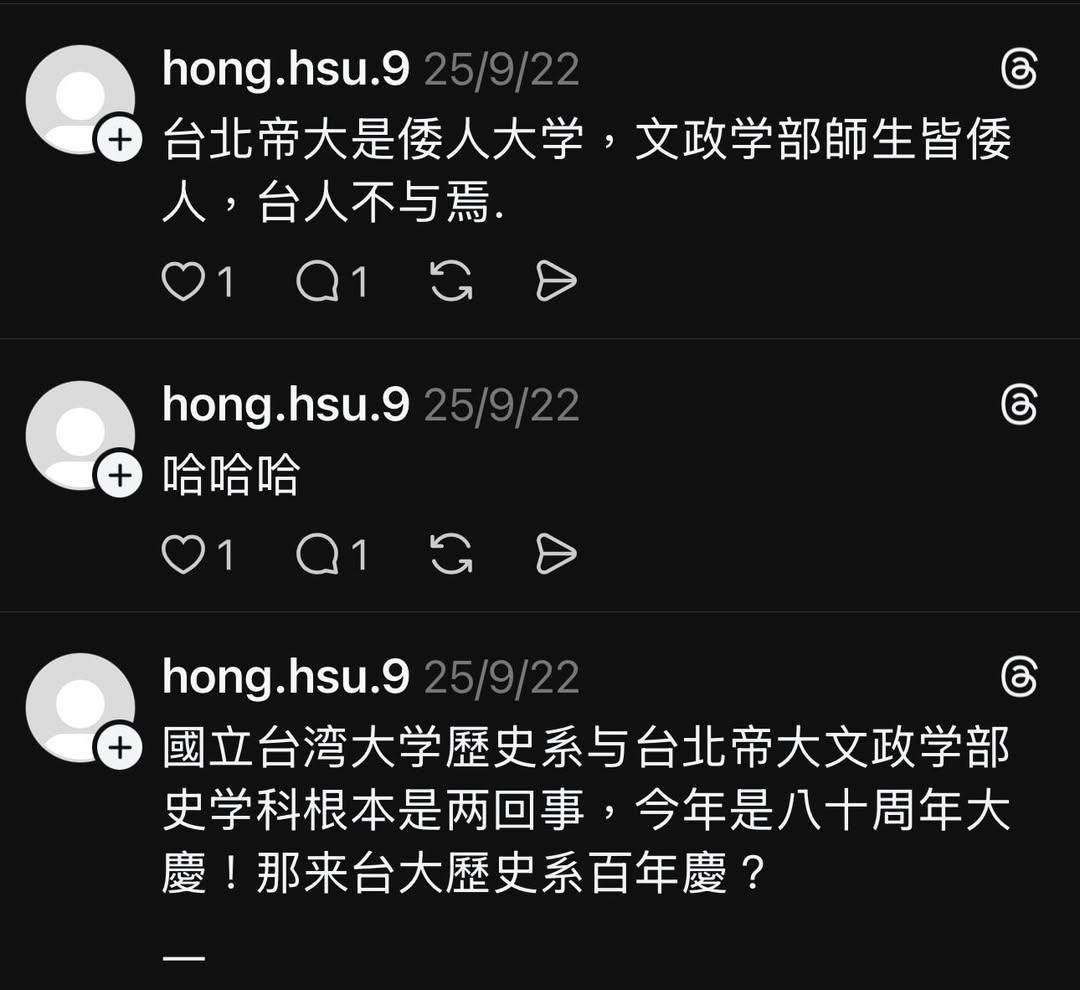Like the 哈哈哈 post
This screenshot has width=1080, height=990.
(183, 555)
